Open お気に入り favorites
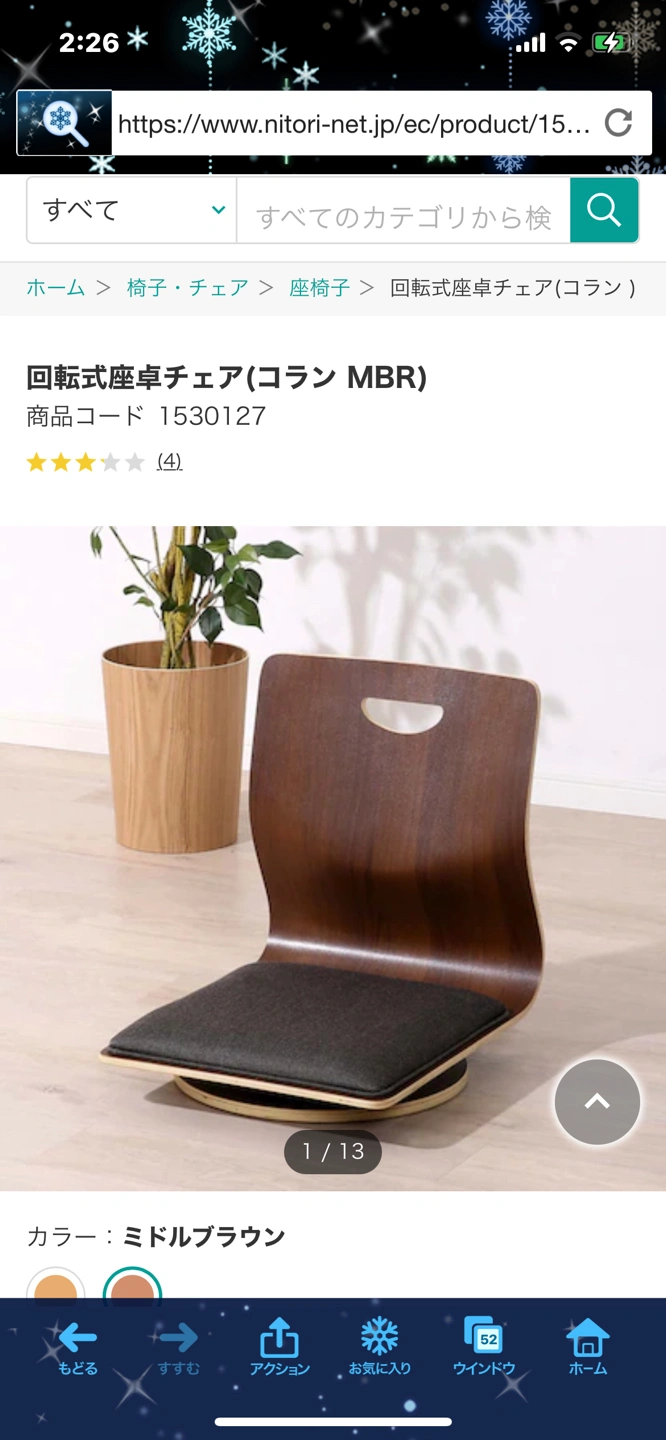The height and width of the screenshot is (1440, 666). point(379,1348)
